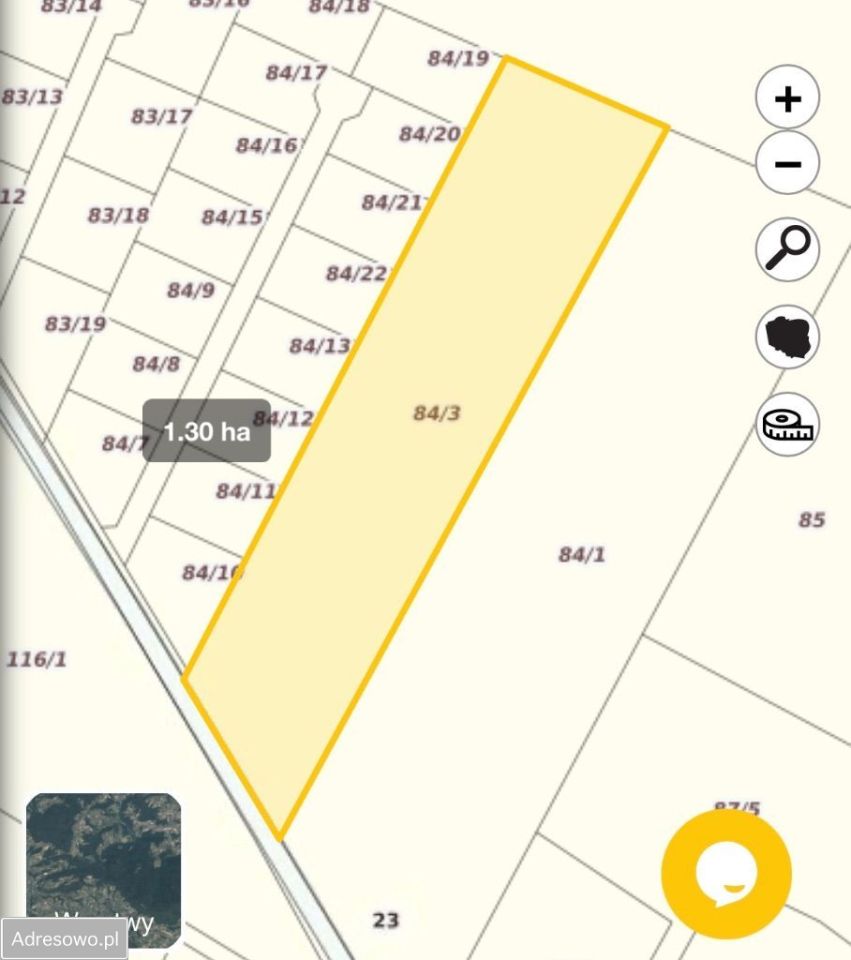Image resolution: width=851 pixels, height=960 pixels.
Task: Zoom out of the map
Action: pos(788,163)
